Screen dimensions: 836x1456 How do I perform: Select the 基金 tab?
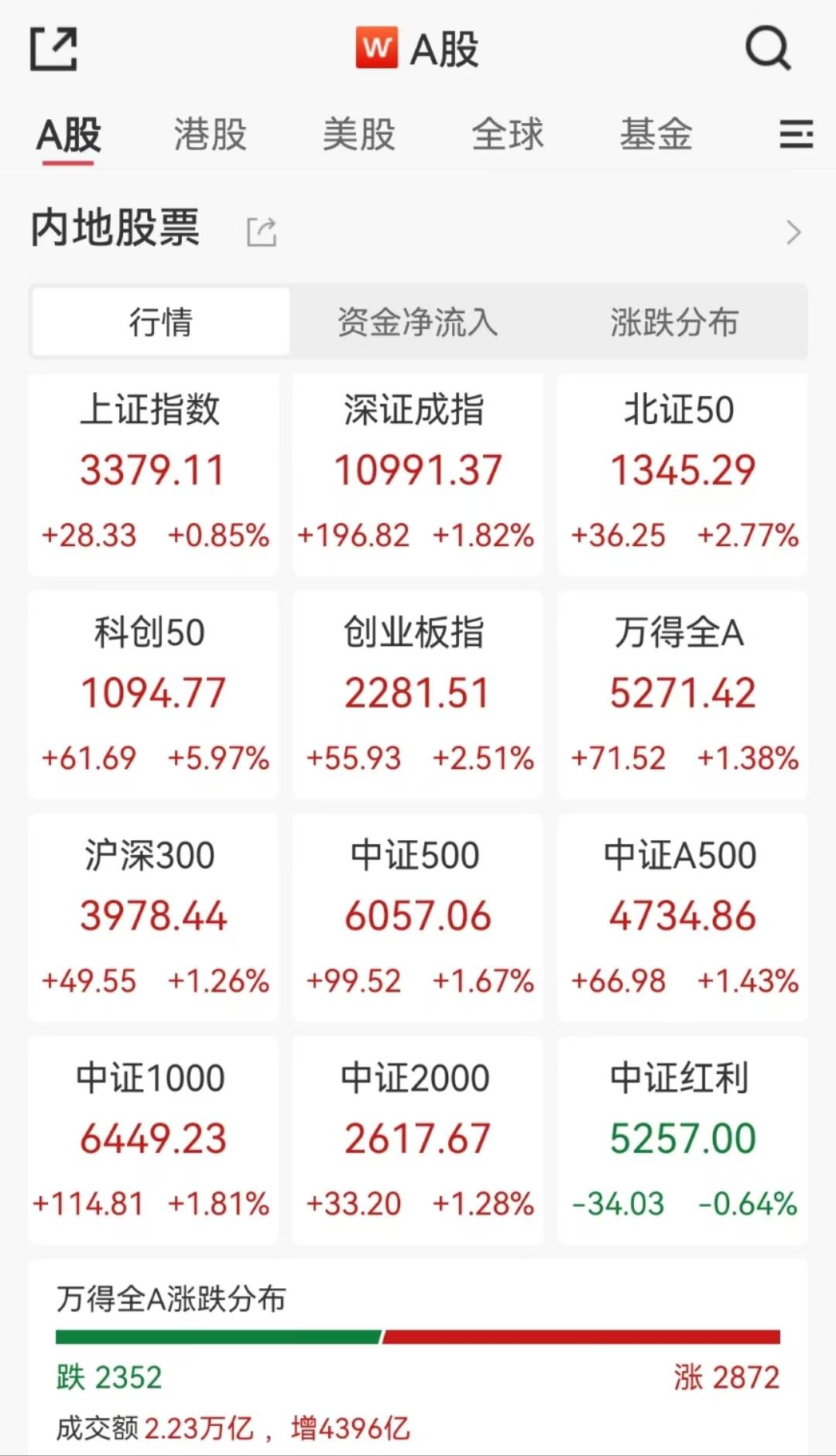(x=656, y=135)
